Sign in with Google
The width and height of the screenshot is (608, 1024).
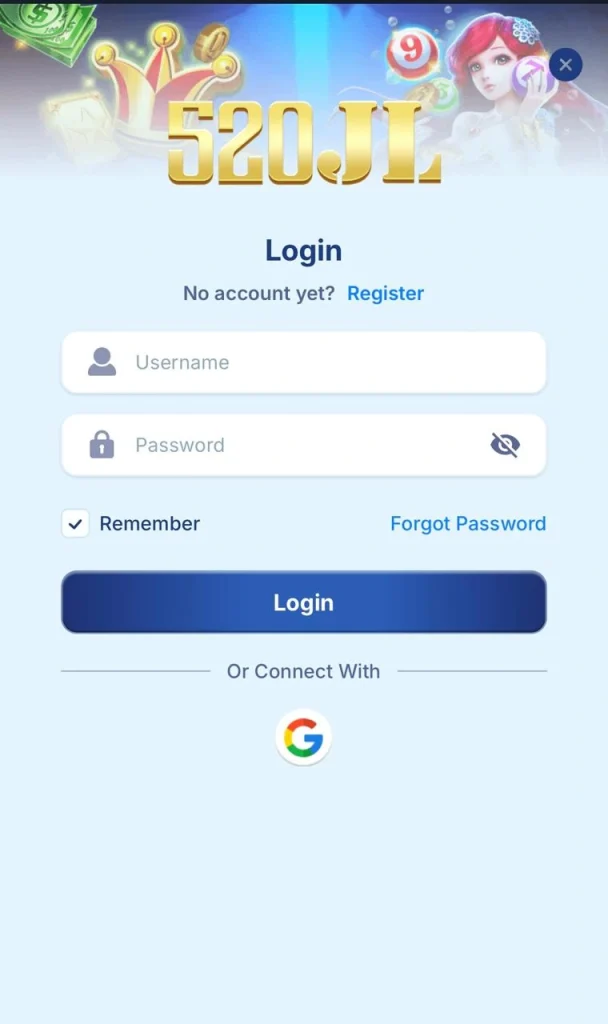pos(303,738)
